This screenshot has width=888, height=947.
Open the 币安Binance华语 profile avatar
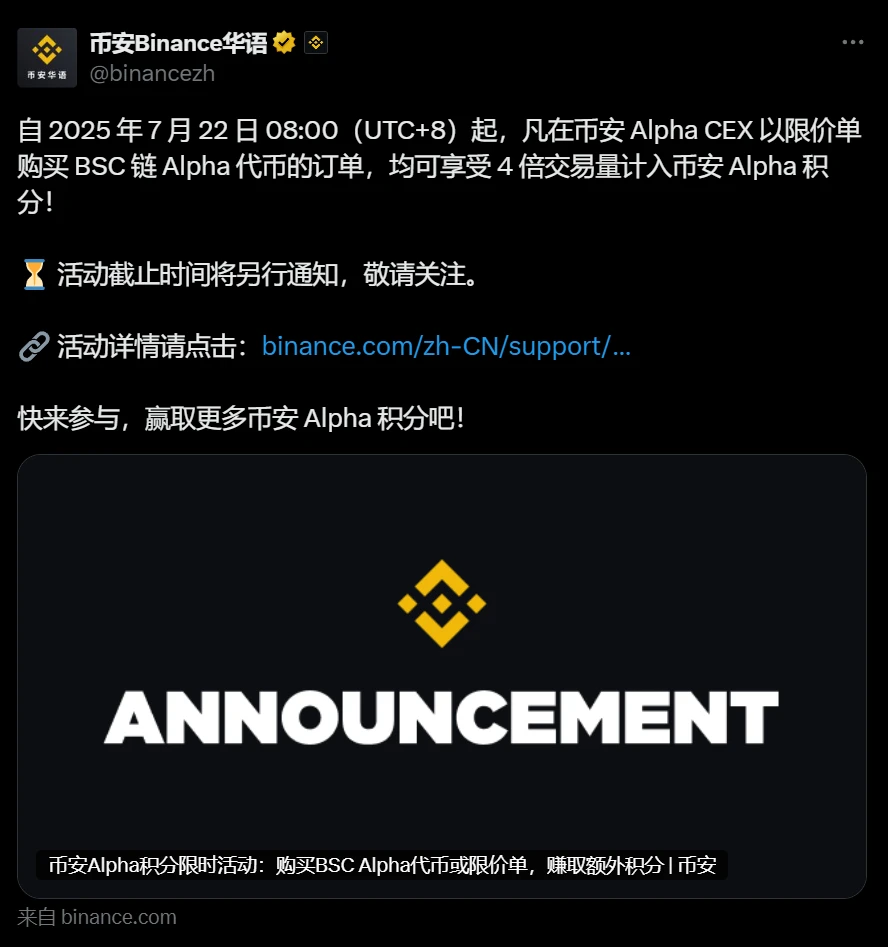pos(47,58)
